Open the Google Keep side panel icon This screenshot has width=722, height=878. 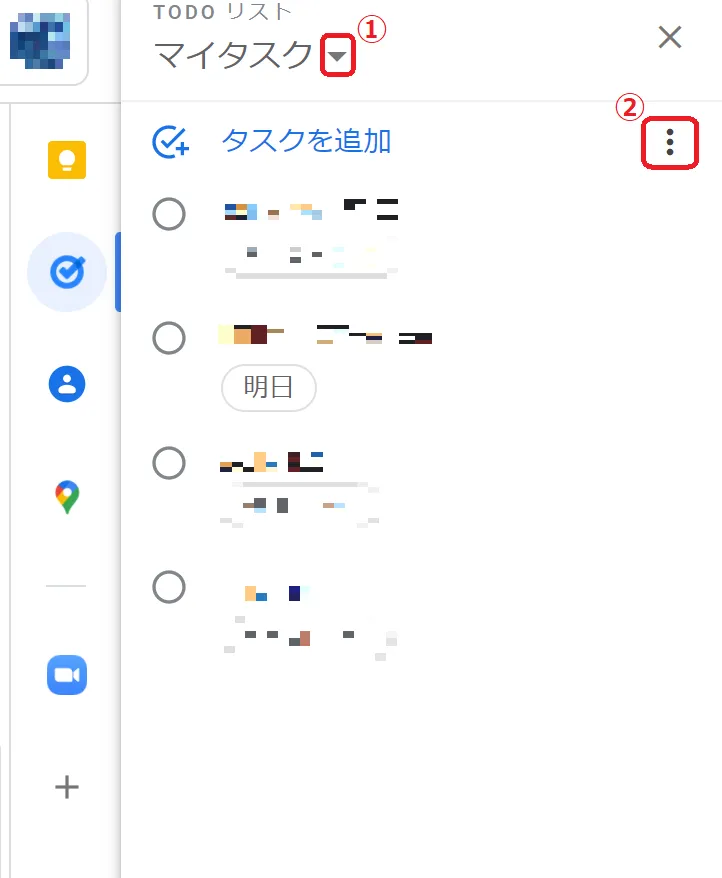pyautogui.click(x=67, y=158)
